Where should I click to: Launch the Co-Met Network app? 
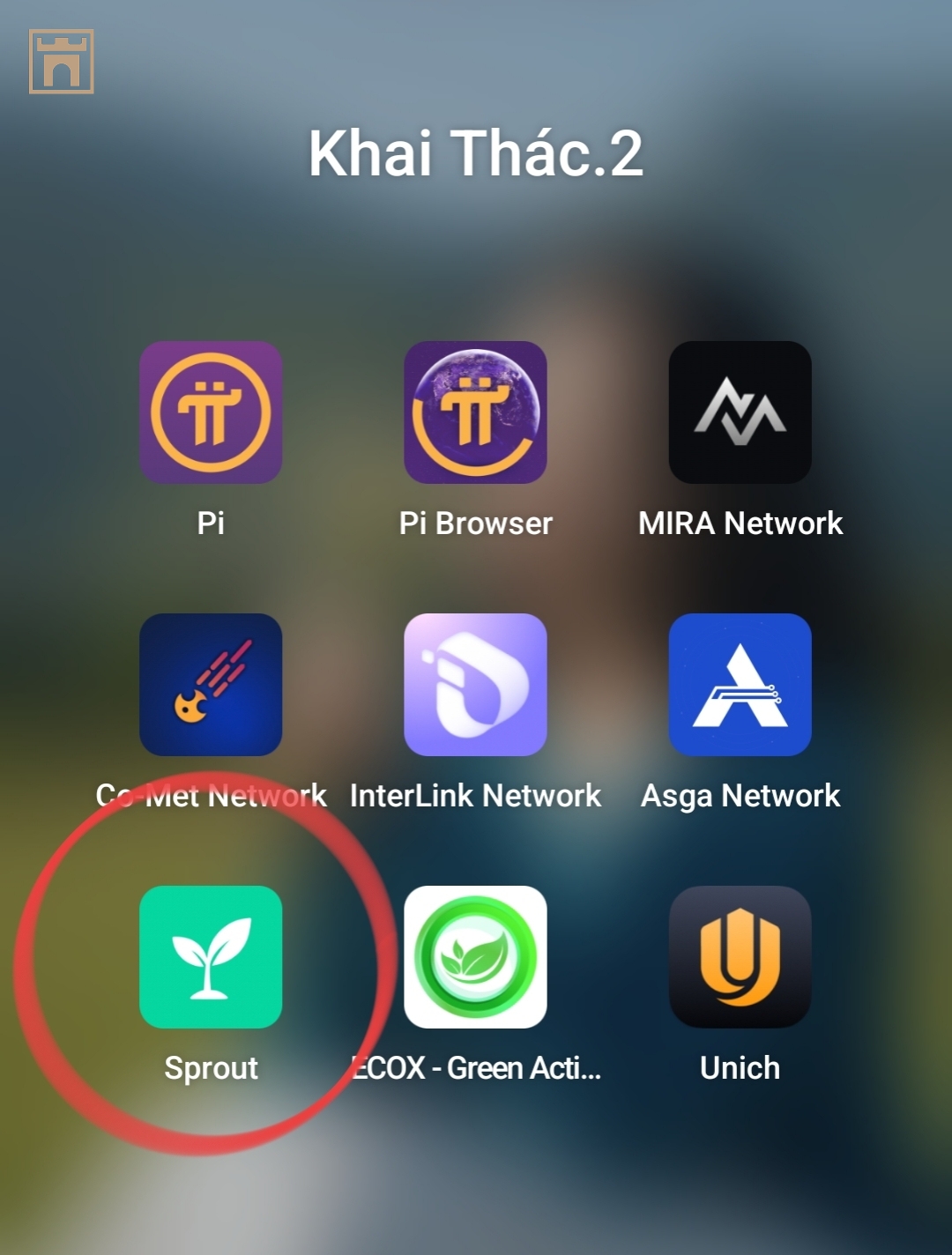[211, 685]
